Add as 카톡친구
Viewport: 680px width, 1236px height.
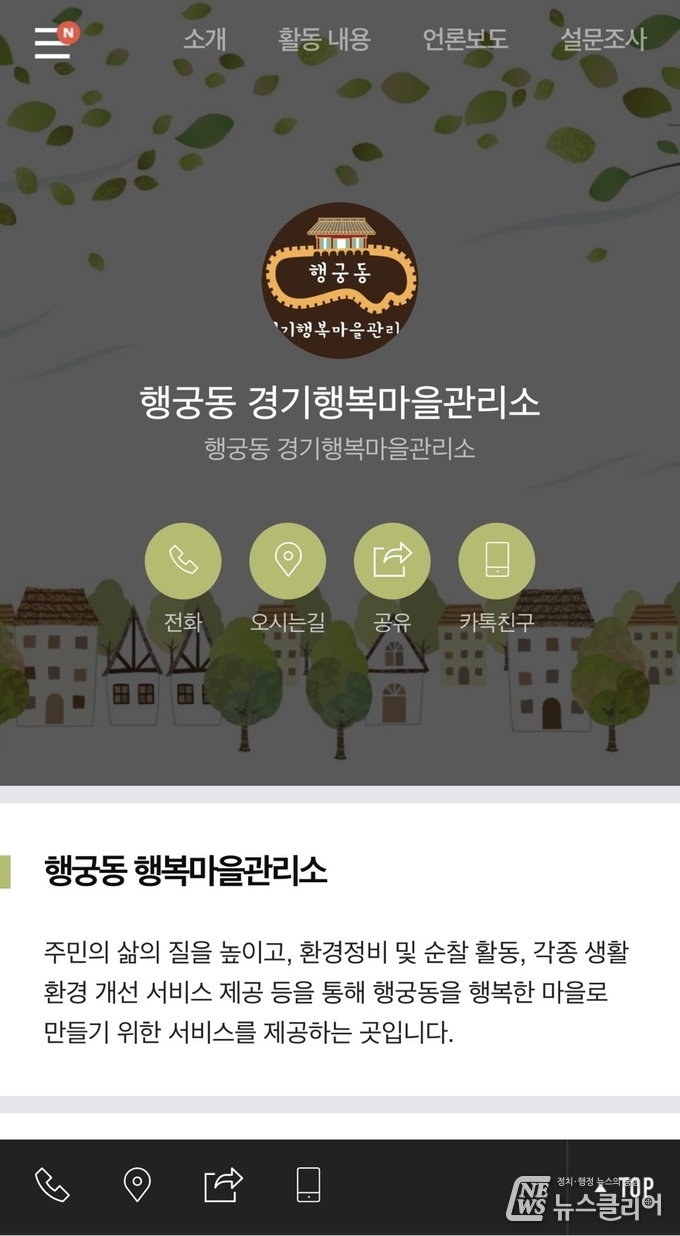[497, 561]
